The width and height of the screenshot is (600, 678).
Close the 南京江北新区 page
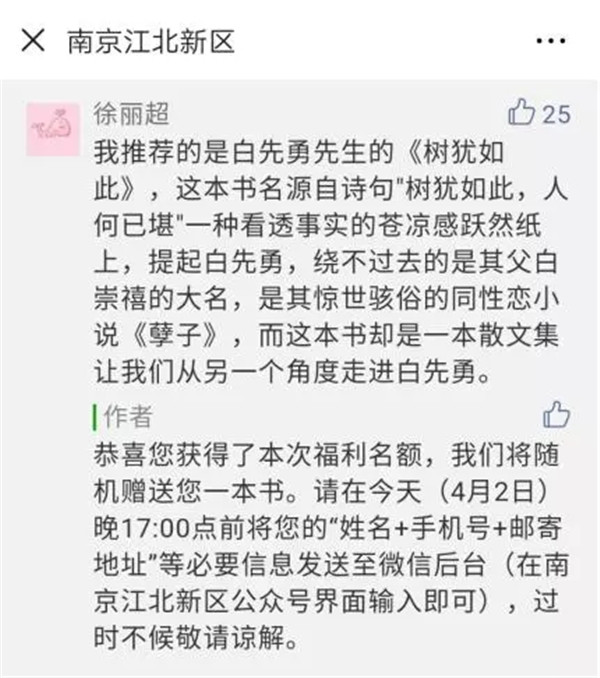[x=33, y=41]
